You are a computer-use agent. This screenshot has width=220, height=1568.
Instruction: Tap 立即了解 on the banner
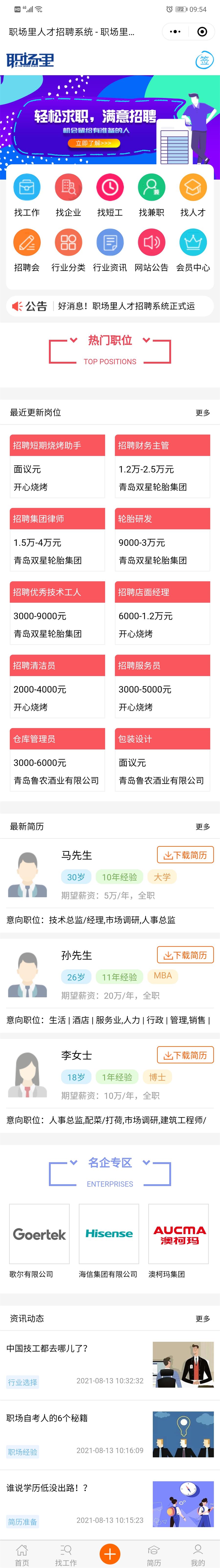93,143
